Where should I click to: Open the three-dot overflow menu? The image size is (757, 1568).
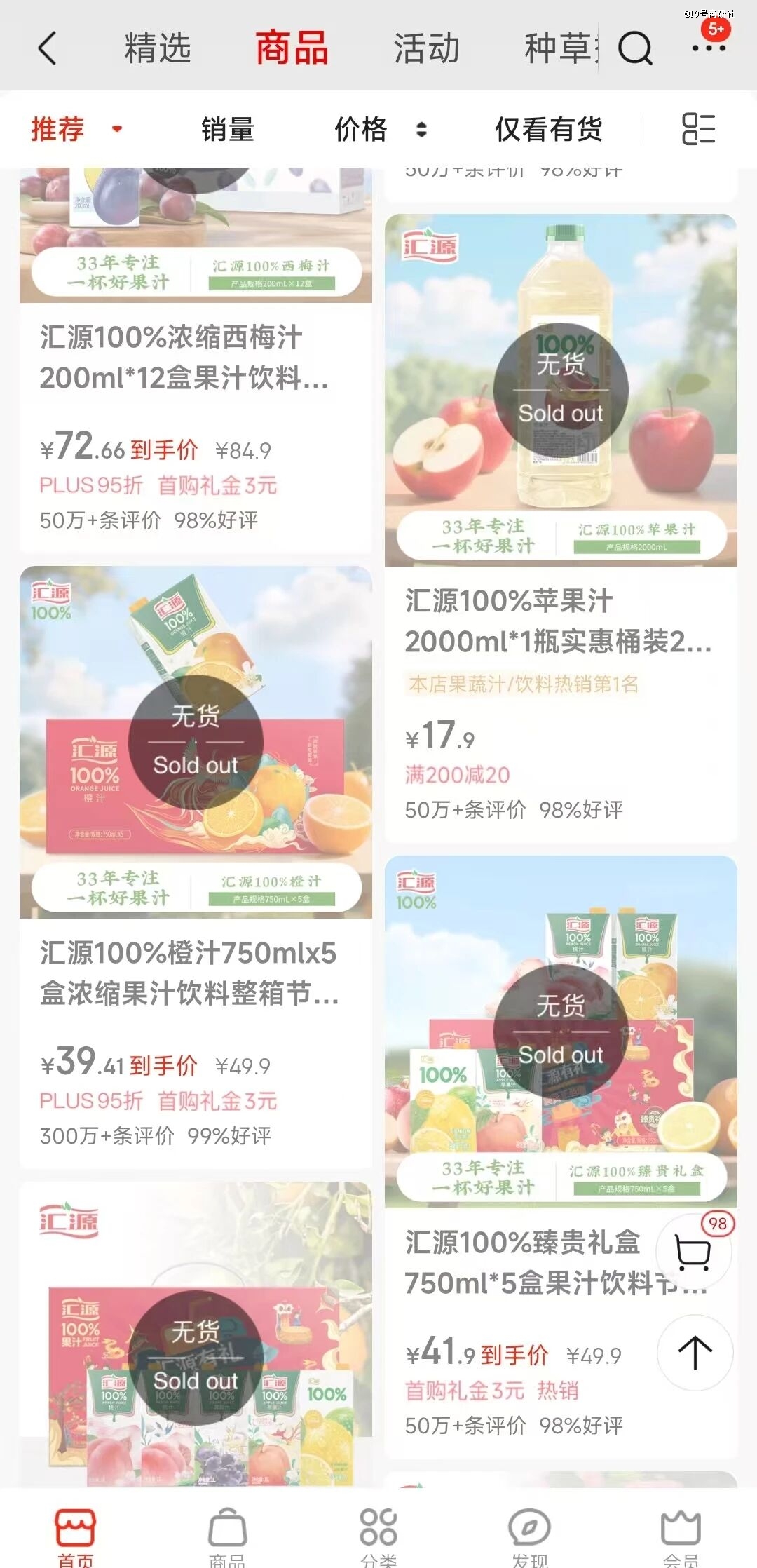point(708,48)
